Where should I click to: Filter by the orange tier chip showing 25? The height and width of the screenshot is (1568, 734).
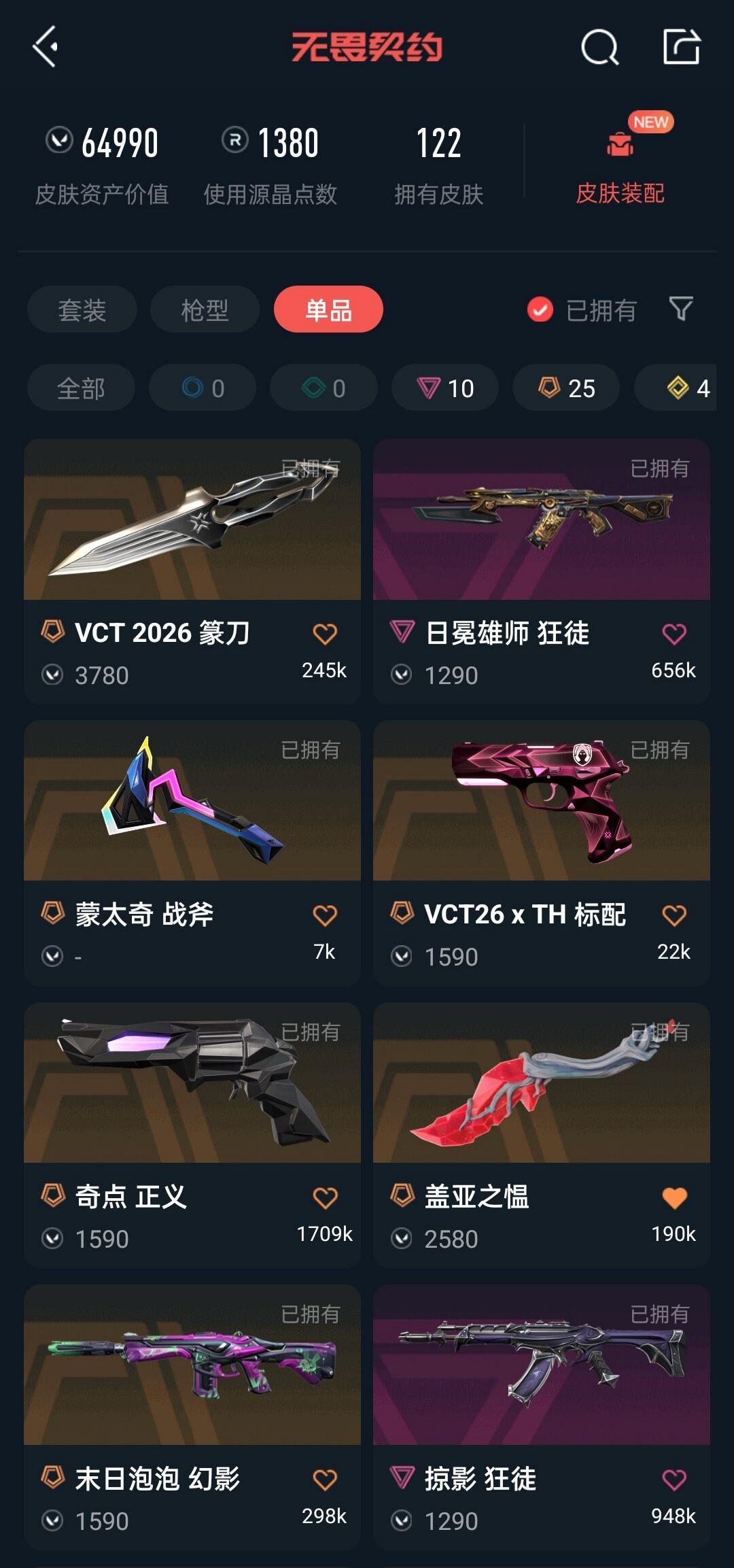[566, 388]
